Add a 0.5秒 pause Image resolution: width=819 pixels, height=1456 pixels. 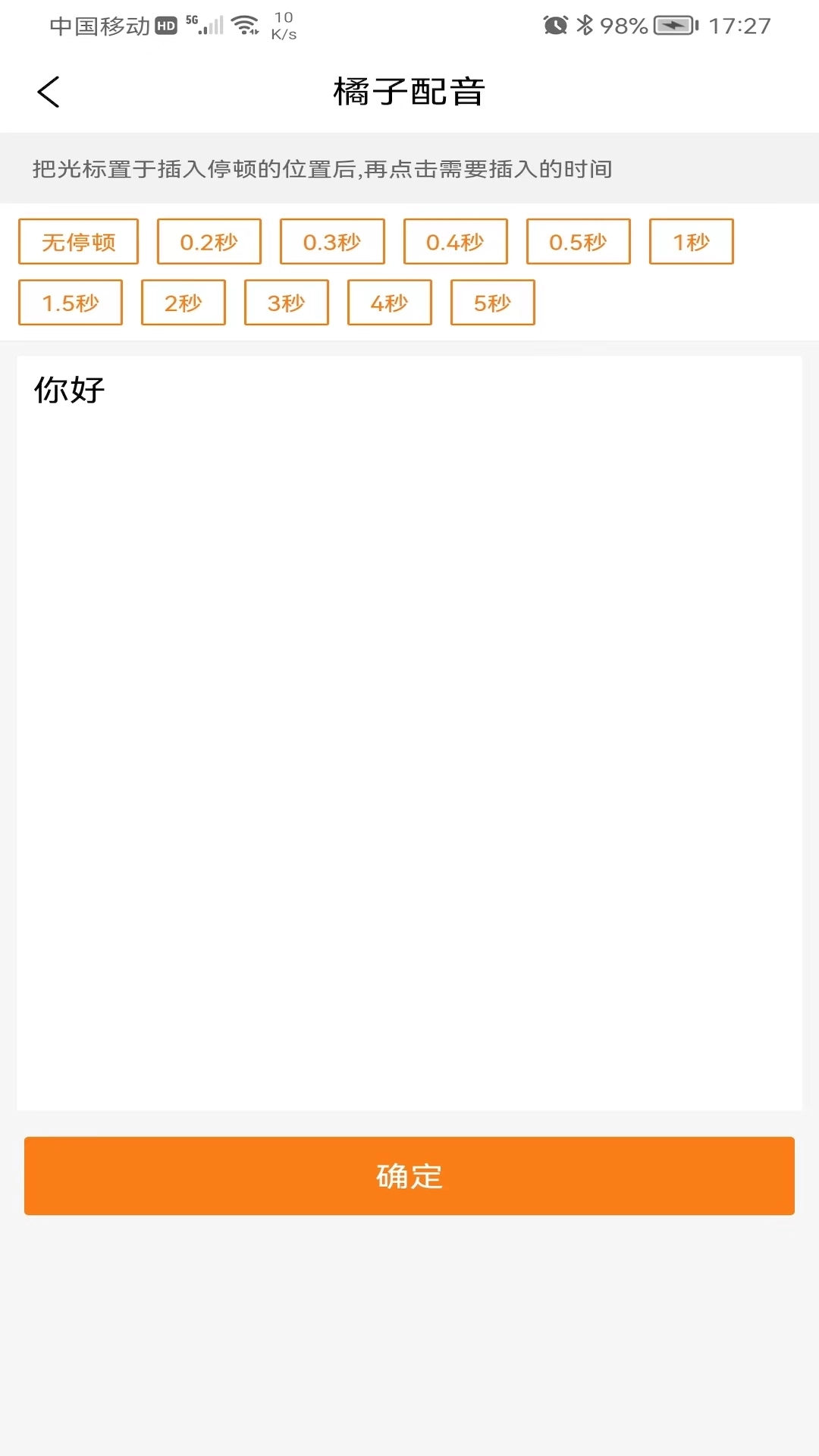pyautogui.click(x=578, y=242)
